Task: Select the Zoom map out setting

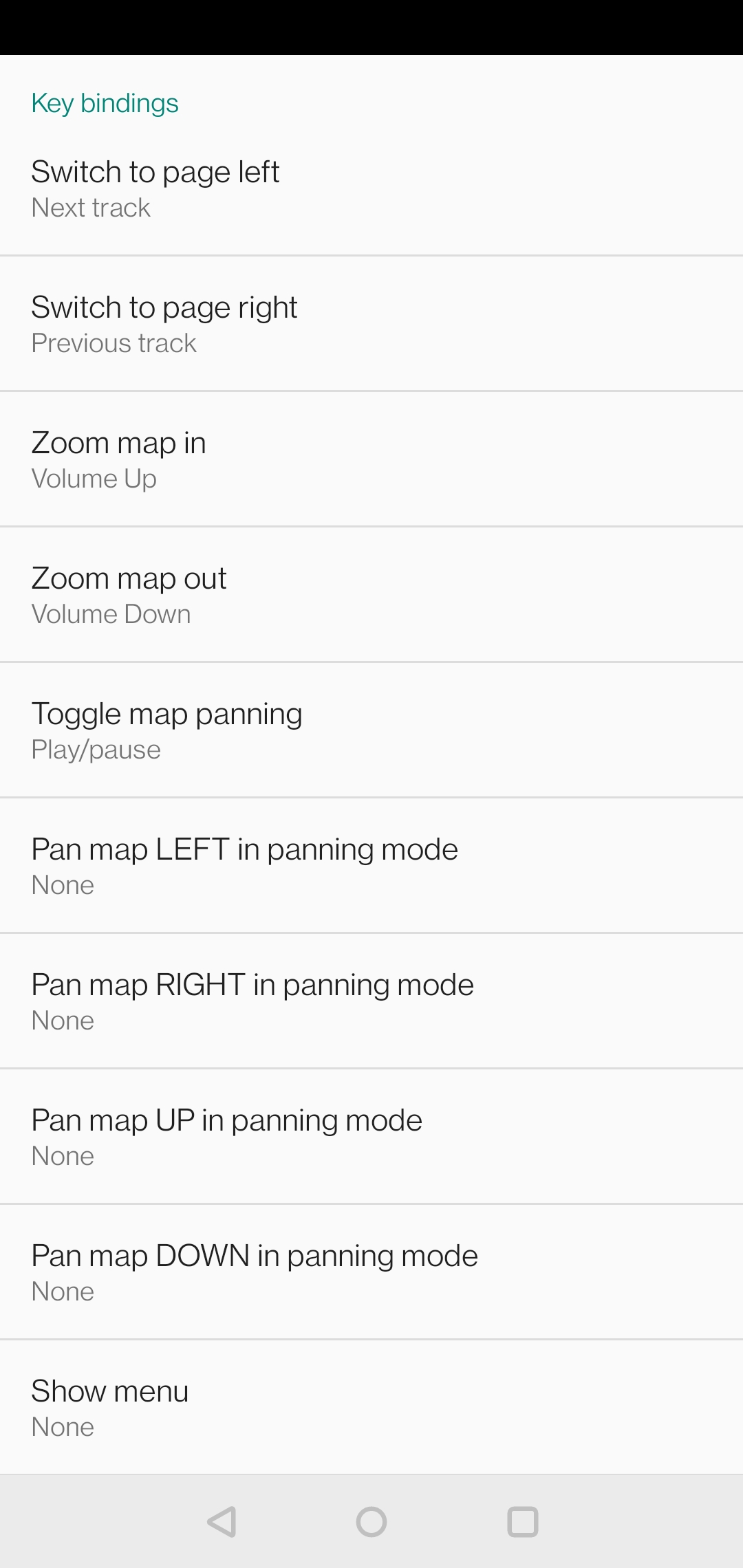Action: pyautogui.click(x=371, y=595)
